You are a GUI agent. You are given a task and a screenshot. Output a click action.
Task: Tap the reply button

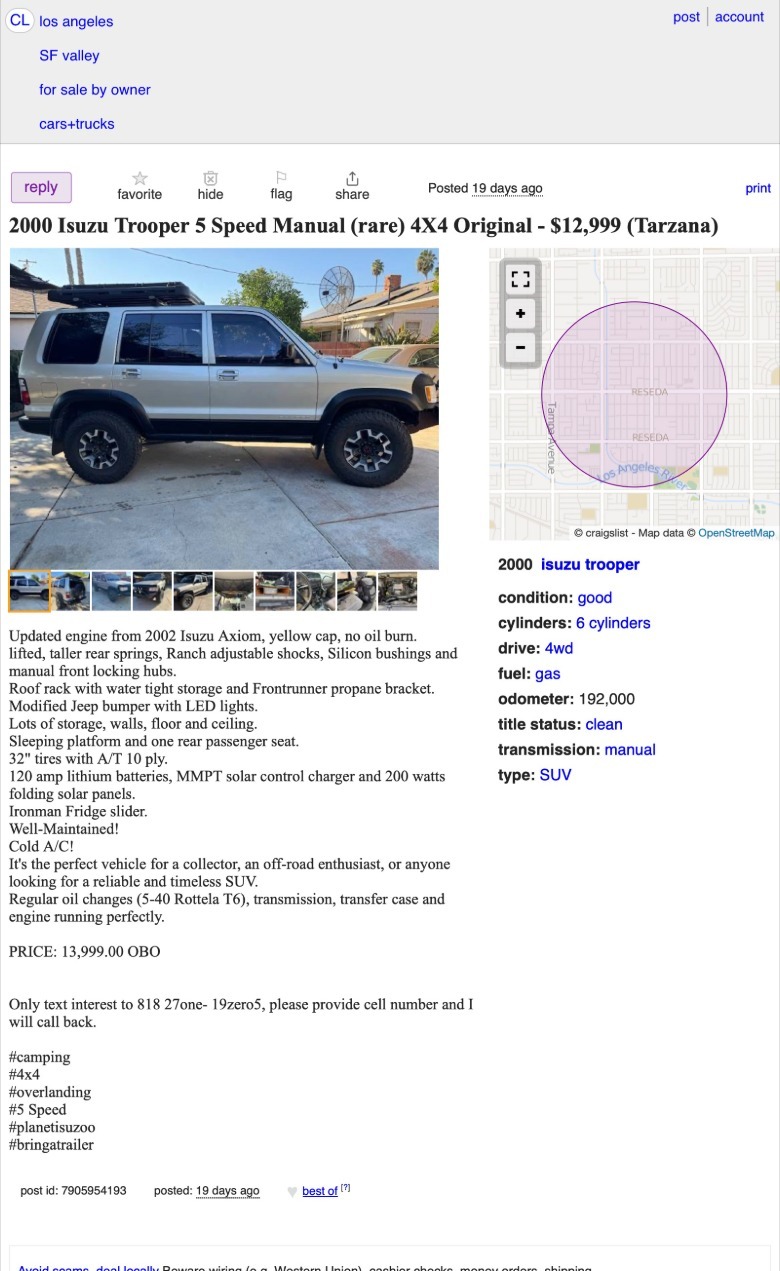point(41,187)
